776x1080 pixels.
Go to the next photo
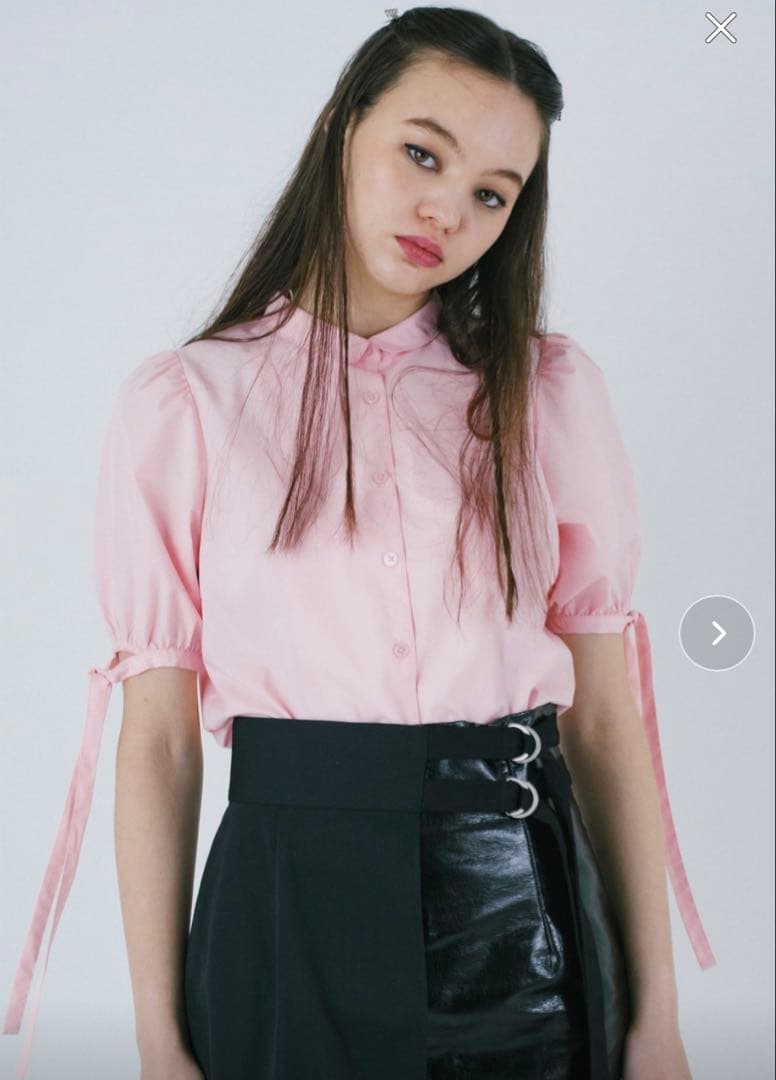click(x=717, y=633)
